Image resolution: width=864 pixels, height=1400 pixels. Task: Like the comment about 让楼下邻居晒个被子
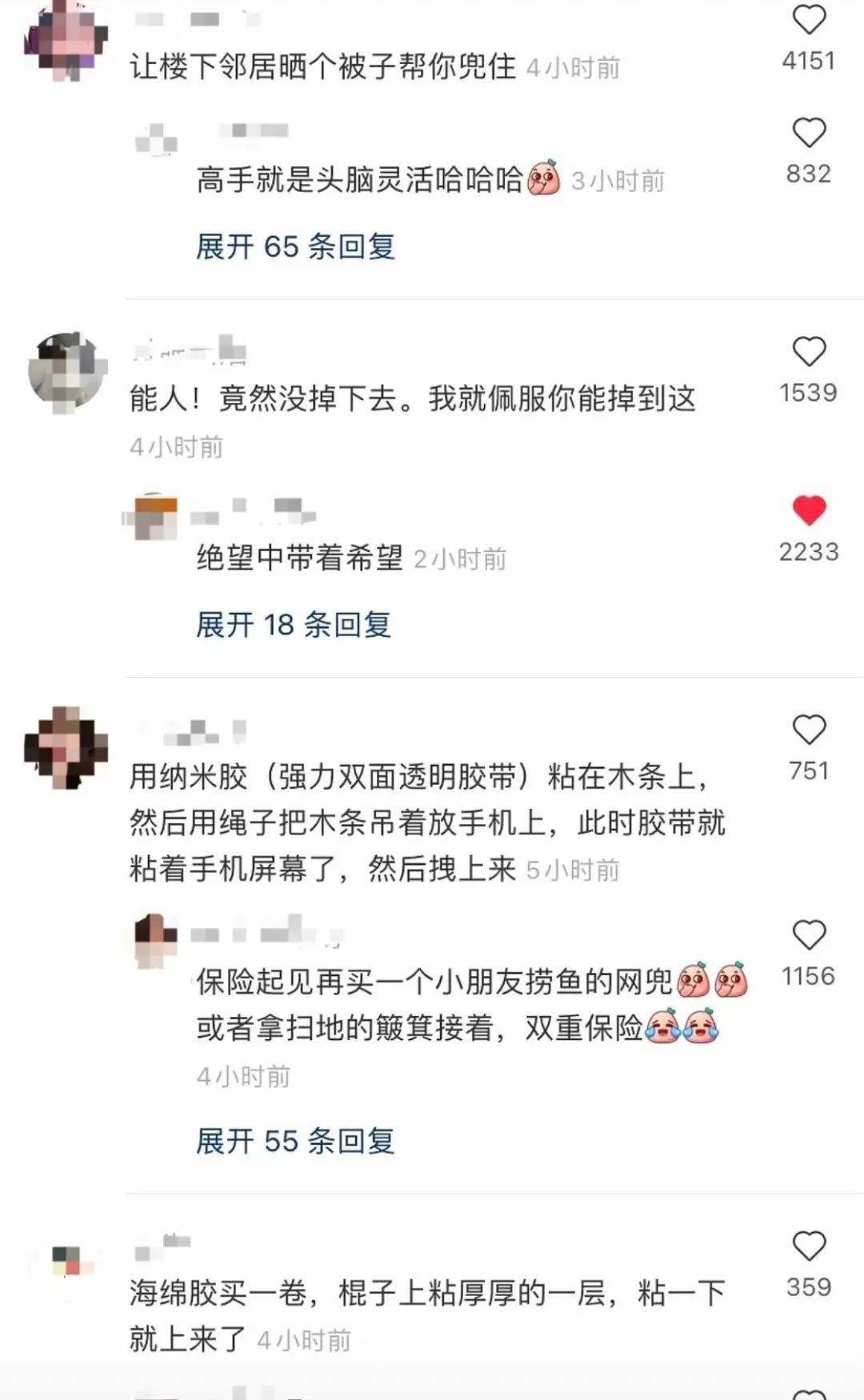(x=808, y=20)
